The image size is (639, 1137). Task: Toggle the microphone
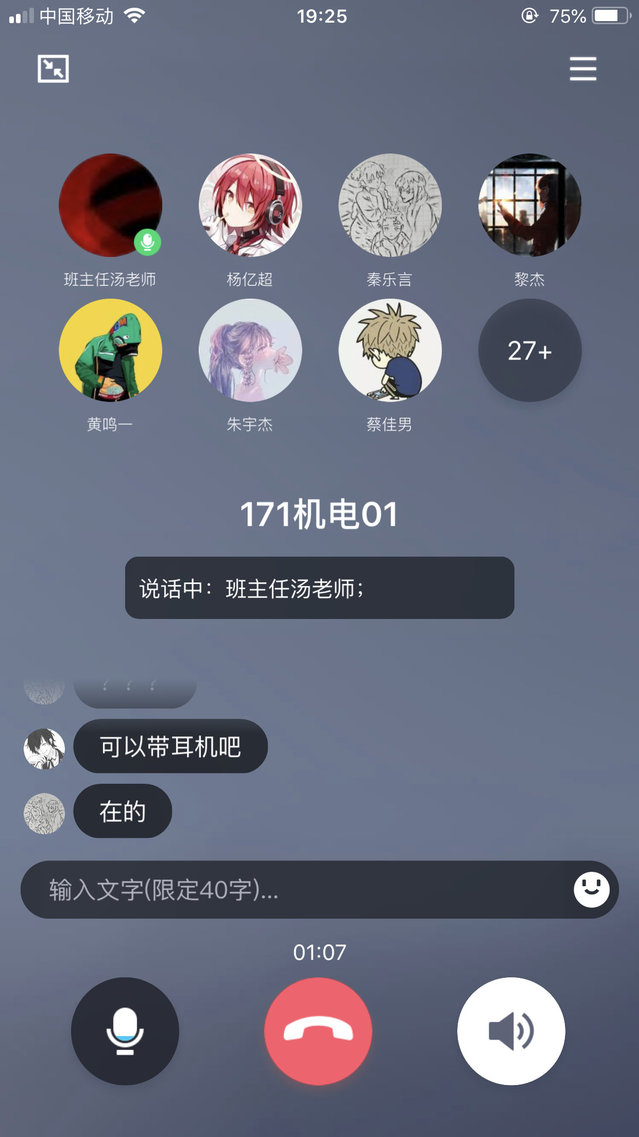(x=125, y=1031)
